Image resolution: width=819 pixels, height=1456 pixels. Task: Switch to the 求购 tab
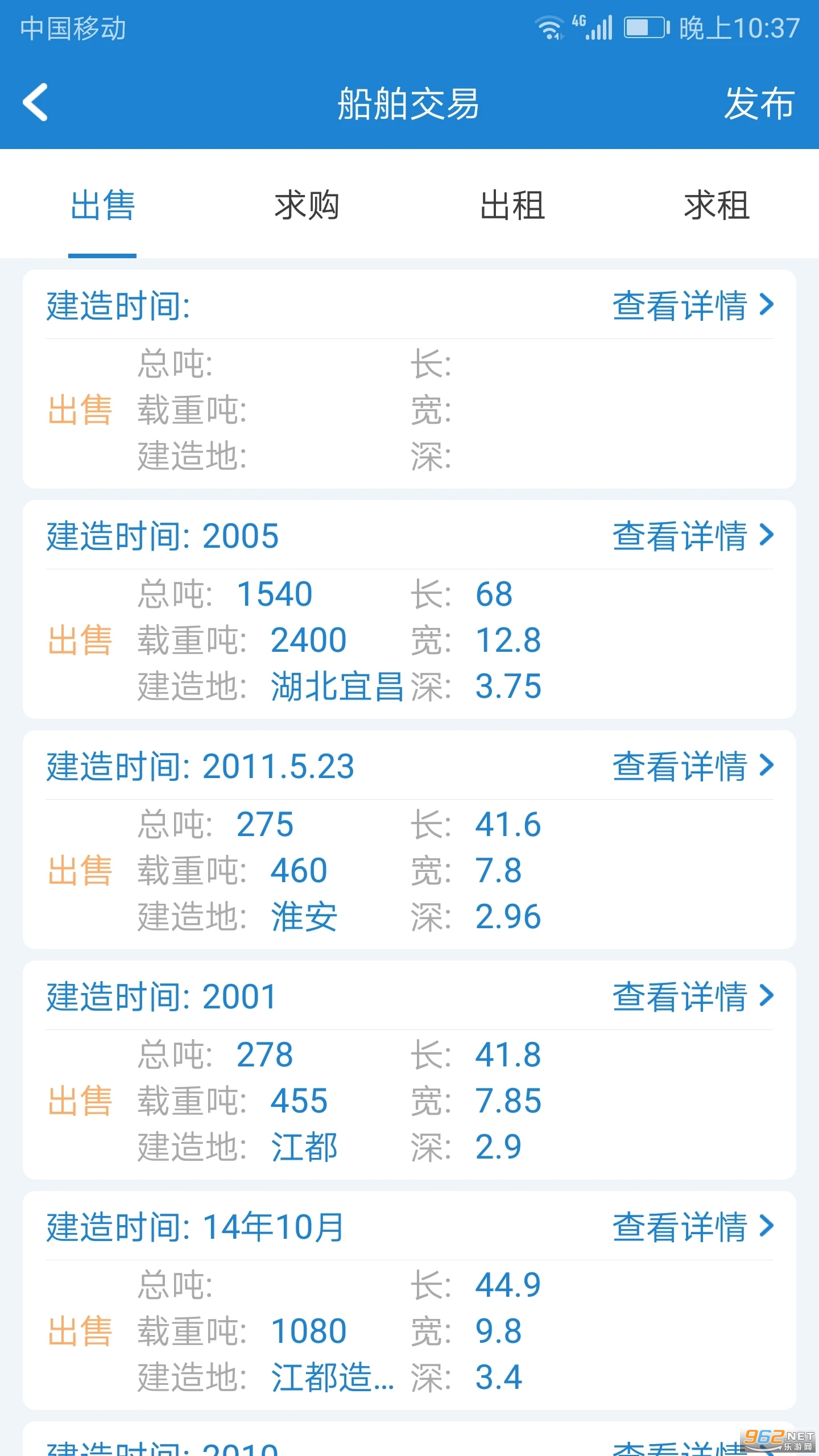307,205
